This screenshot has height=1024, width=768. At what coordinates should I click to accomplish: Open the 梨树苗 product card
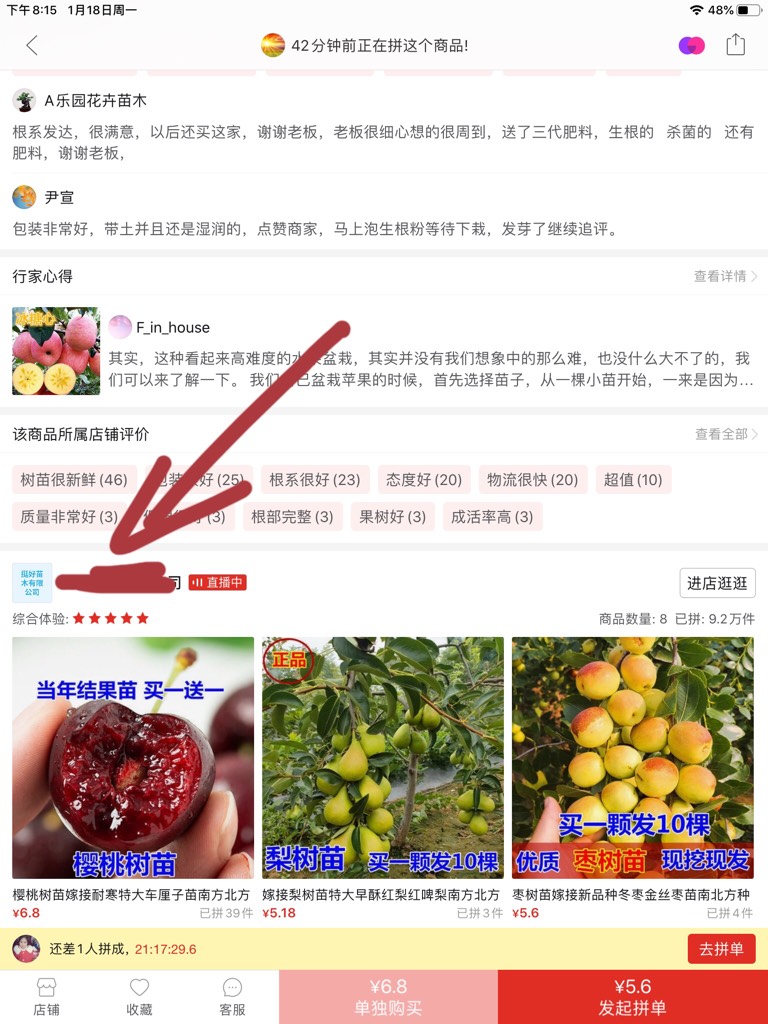383,758
